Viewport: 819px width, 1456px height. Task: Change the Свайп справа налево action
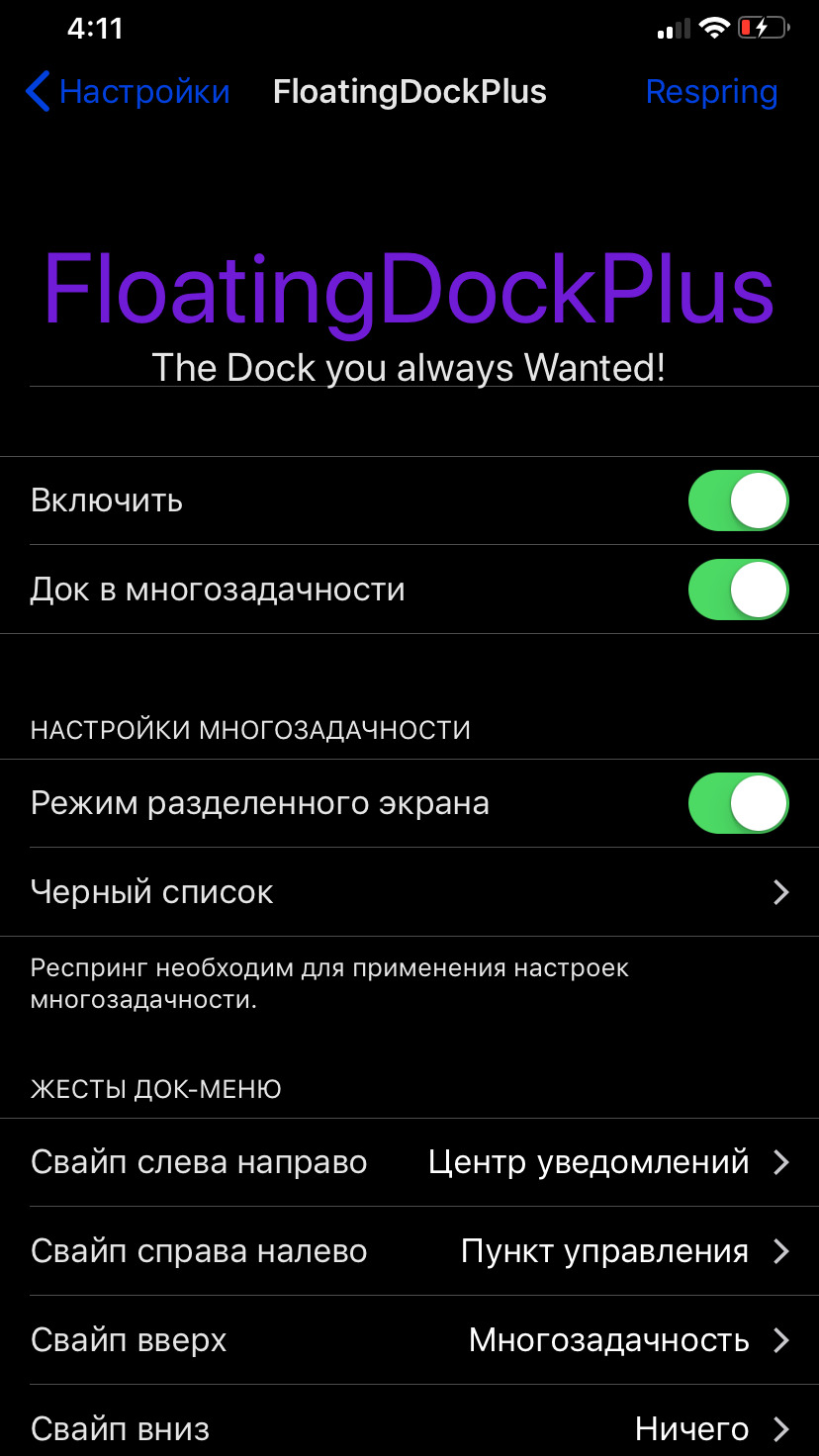point(409,1251)
